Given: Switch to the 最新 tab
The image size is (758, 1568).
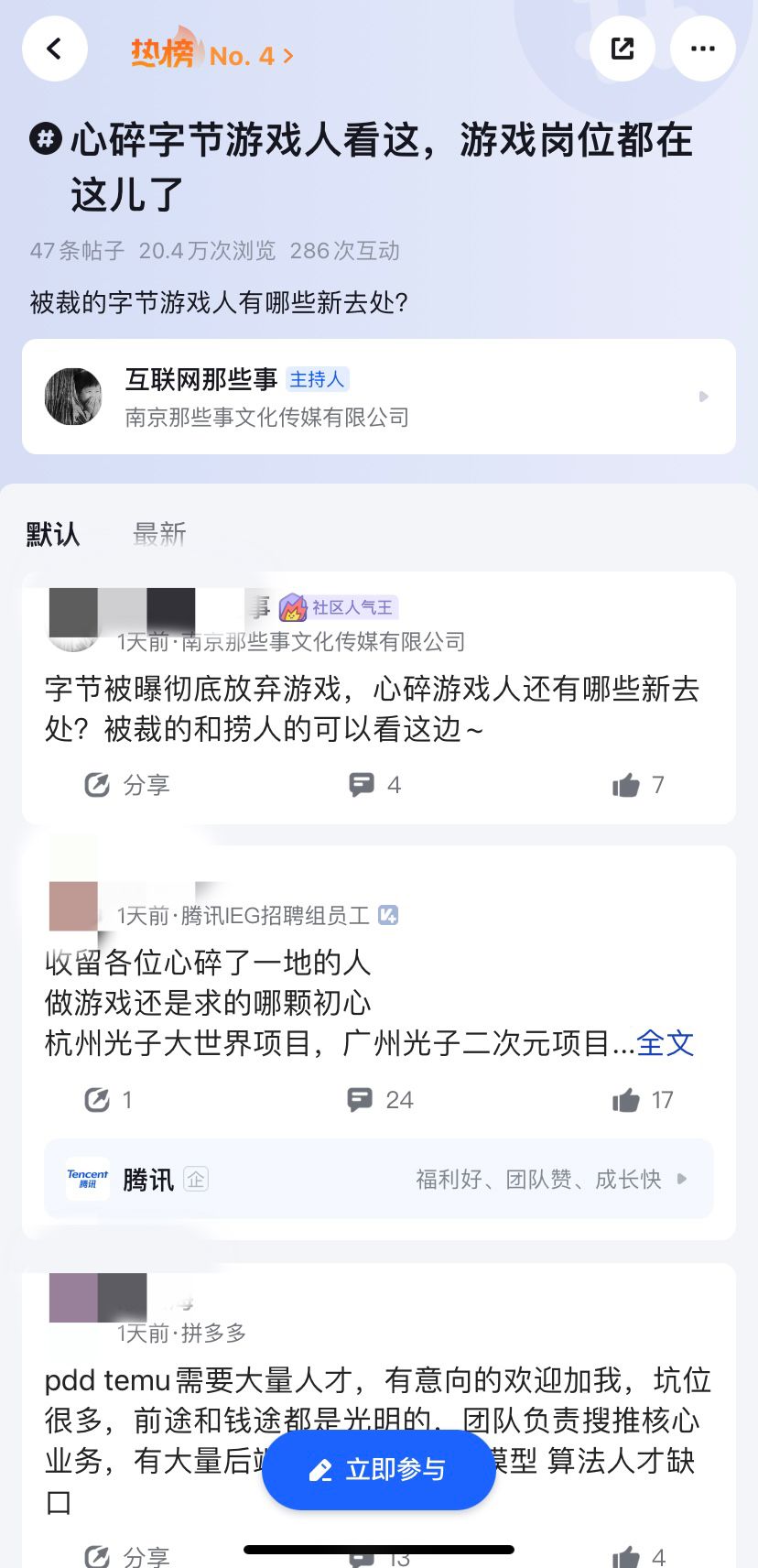Looking at the screenshot, I should click(x=159, y=534).
